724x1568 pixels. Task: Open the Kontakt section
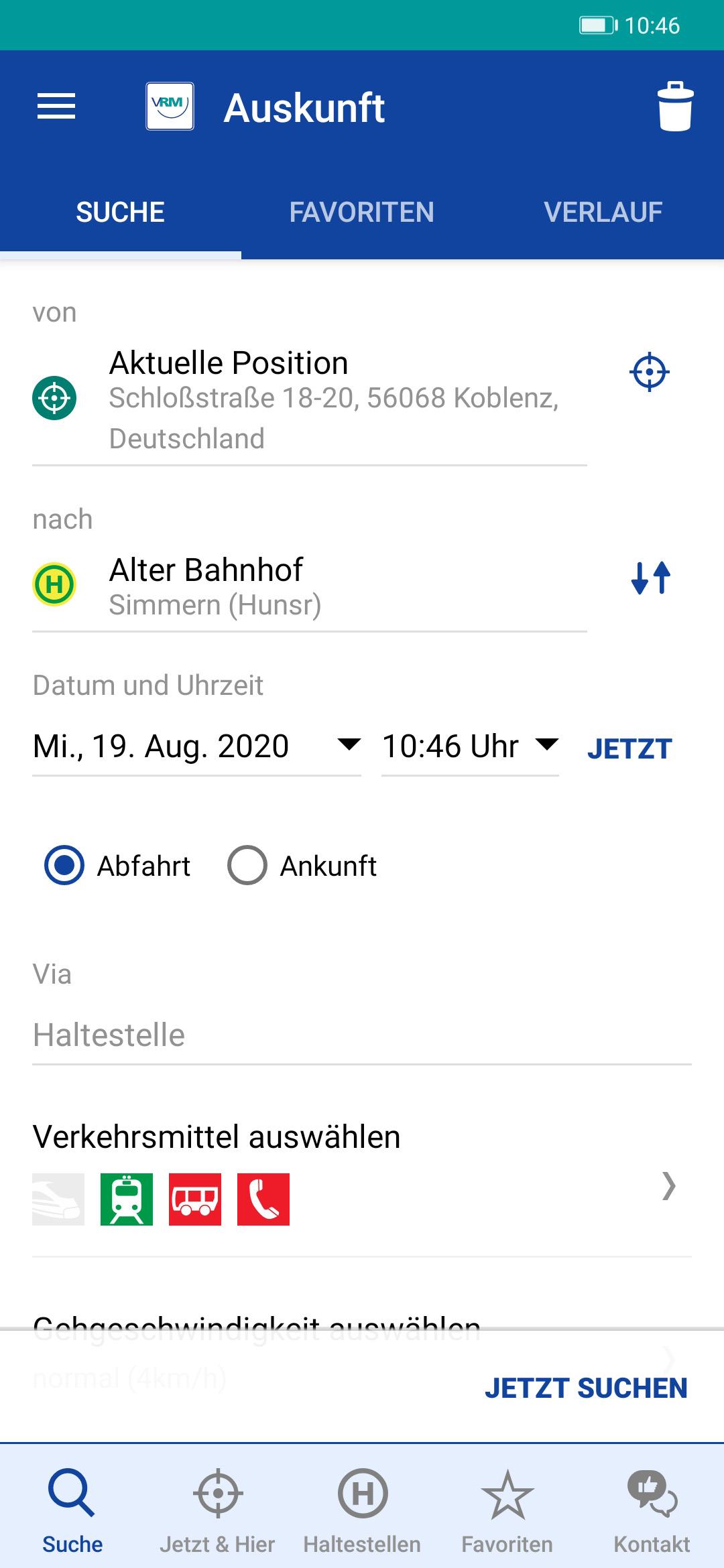click(652, 1510)
